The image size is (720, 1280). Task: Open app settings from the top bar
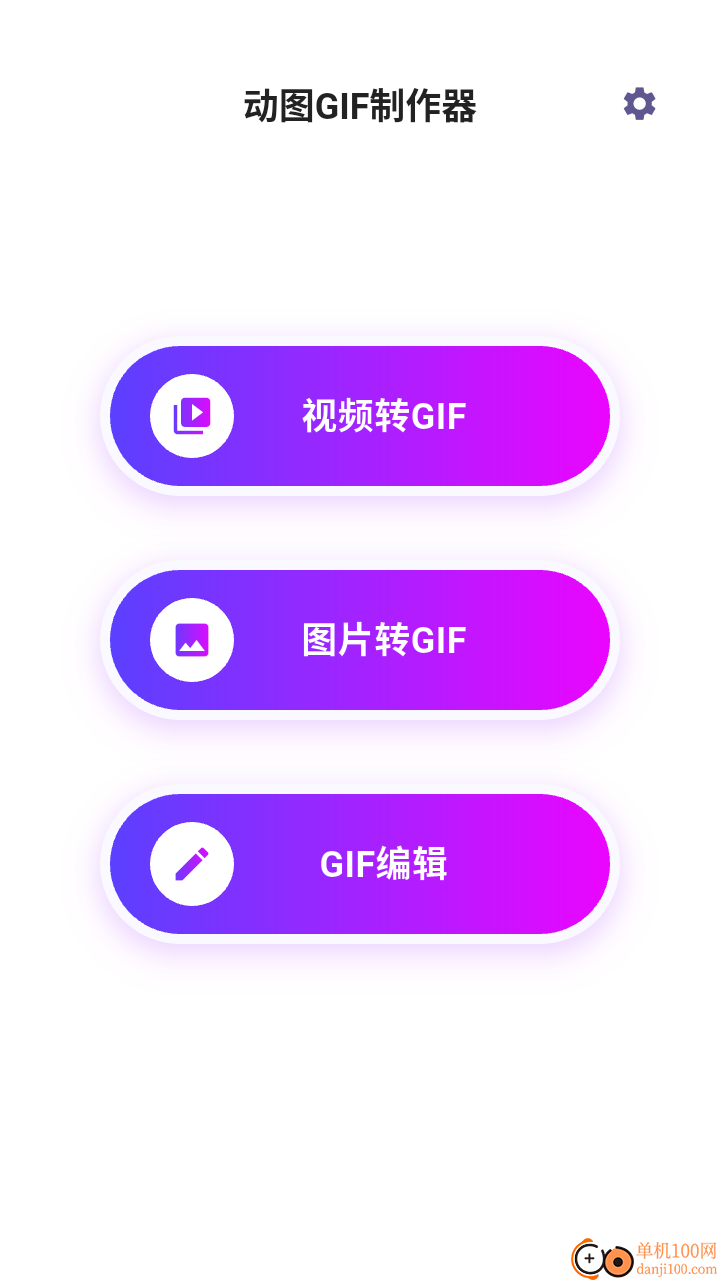639,103
